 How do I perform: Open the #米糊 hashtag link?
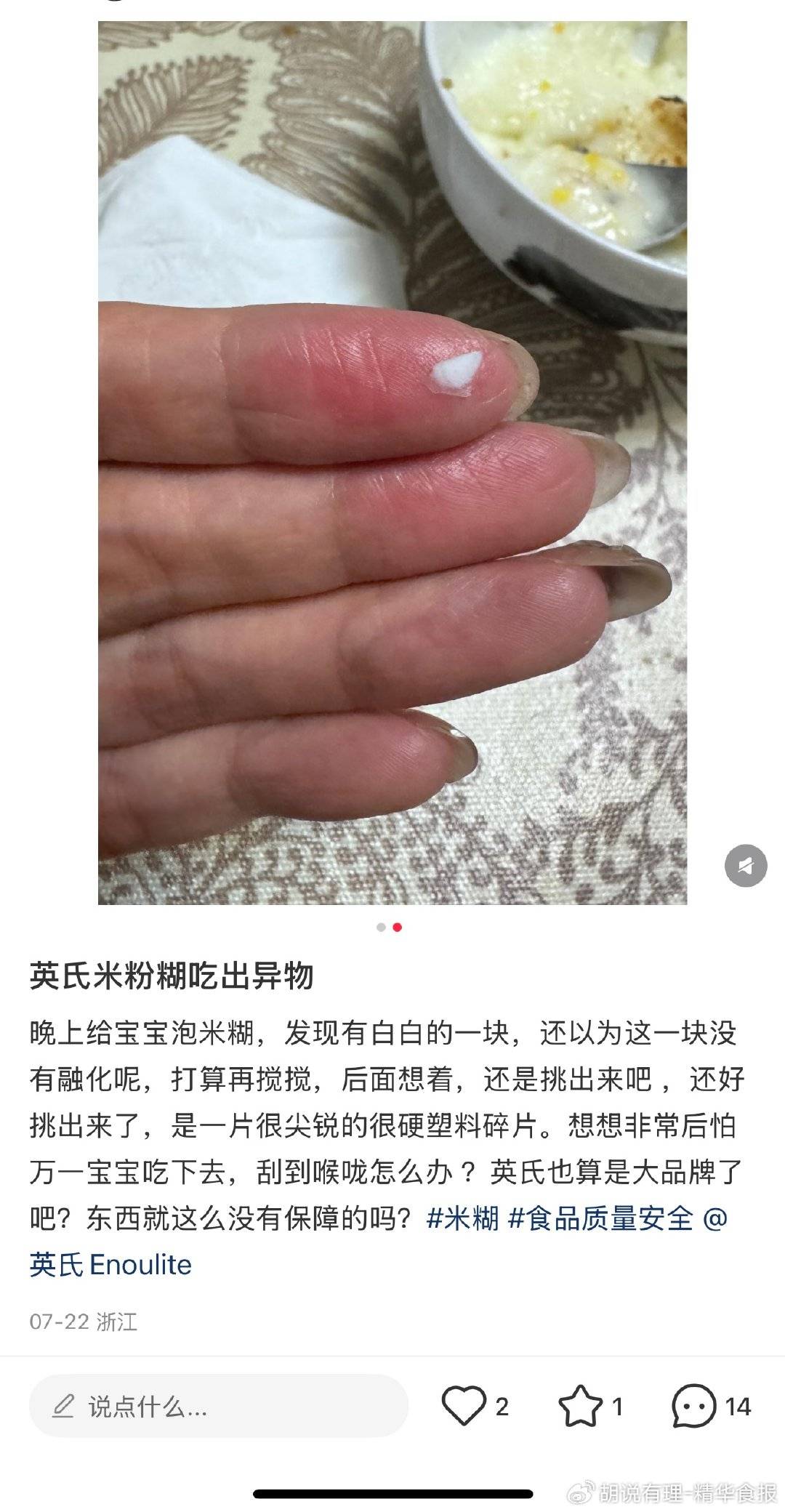462,1218
